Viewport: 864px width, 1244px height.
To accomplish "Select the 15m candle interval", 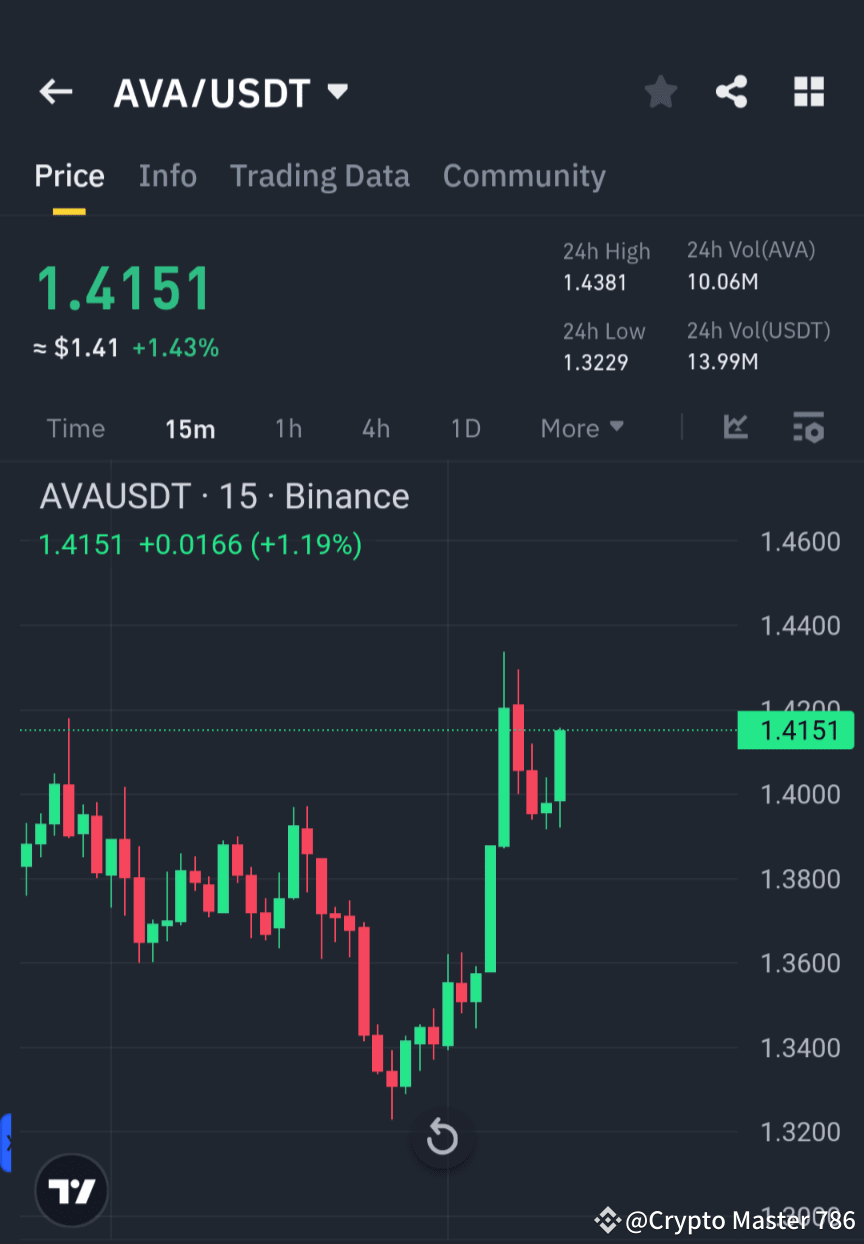I will pos(190,428).
